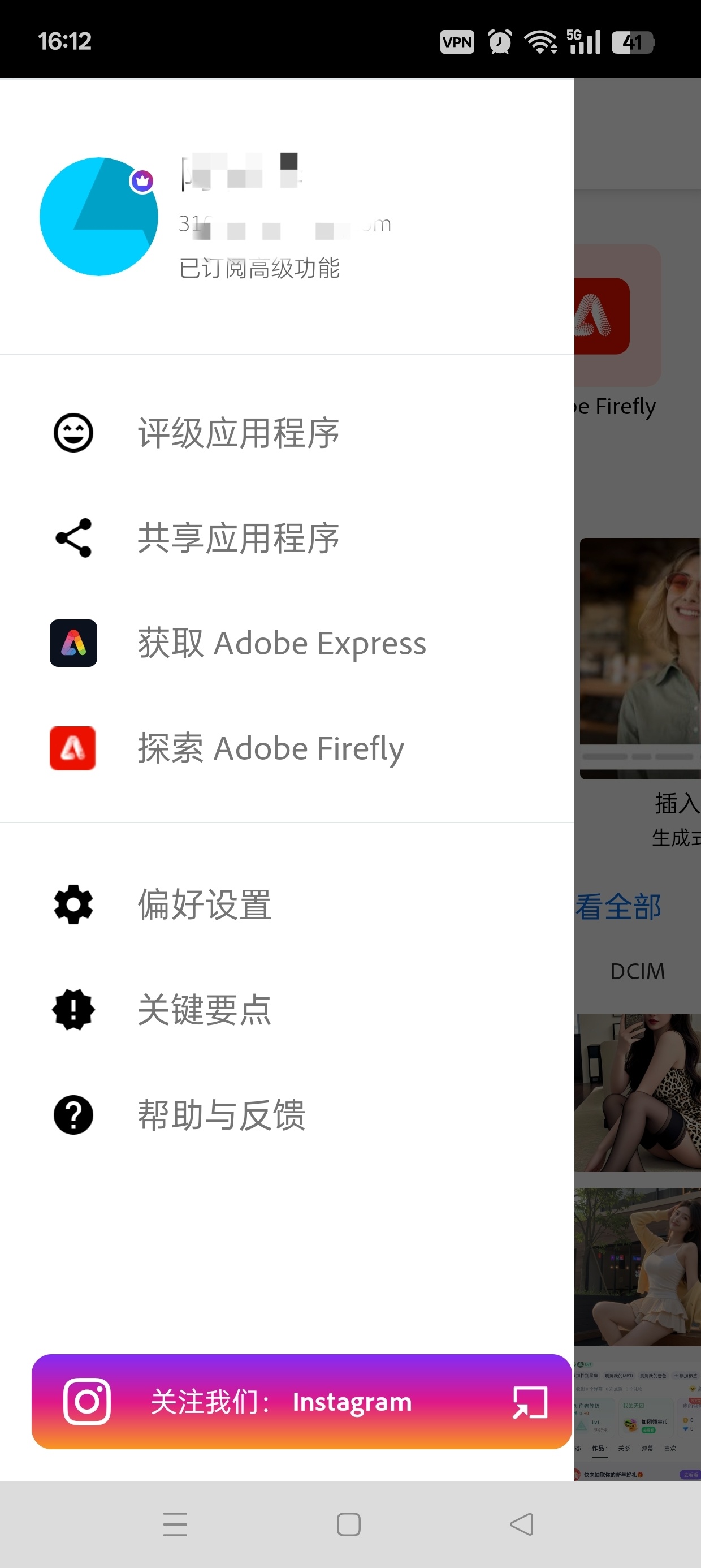The width and height of the screenshot is (701, 1568).
Task: Tap the exclamation badge icon for 关键要点
Action: click(x=72, y=1009)
